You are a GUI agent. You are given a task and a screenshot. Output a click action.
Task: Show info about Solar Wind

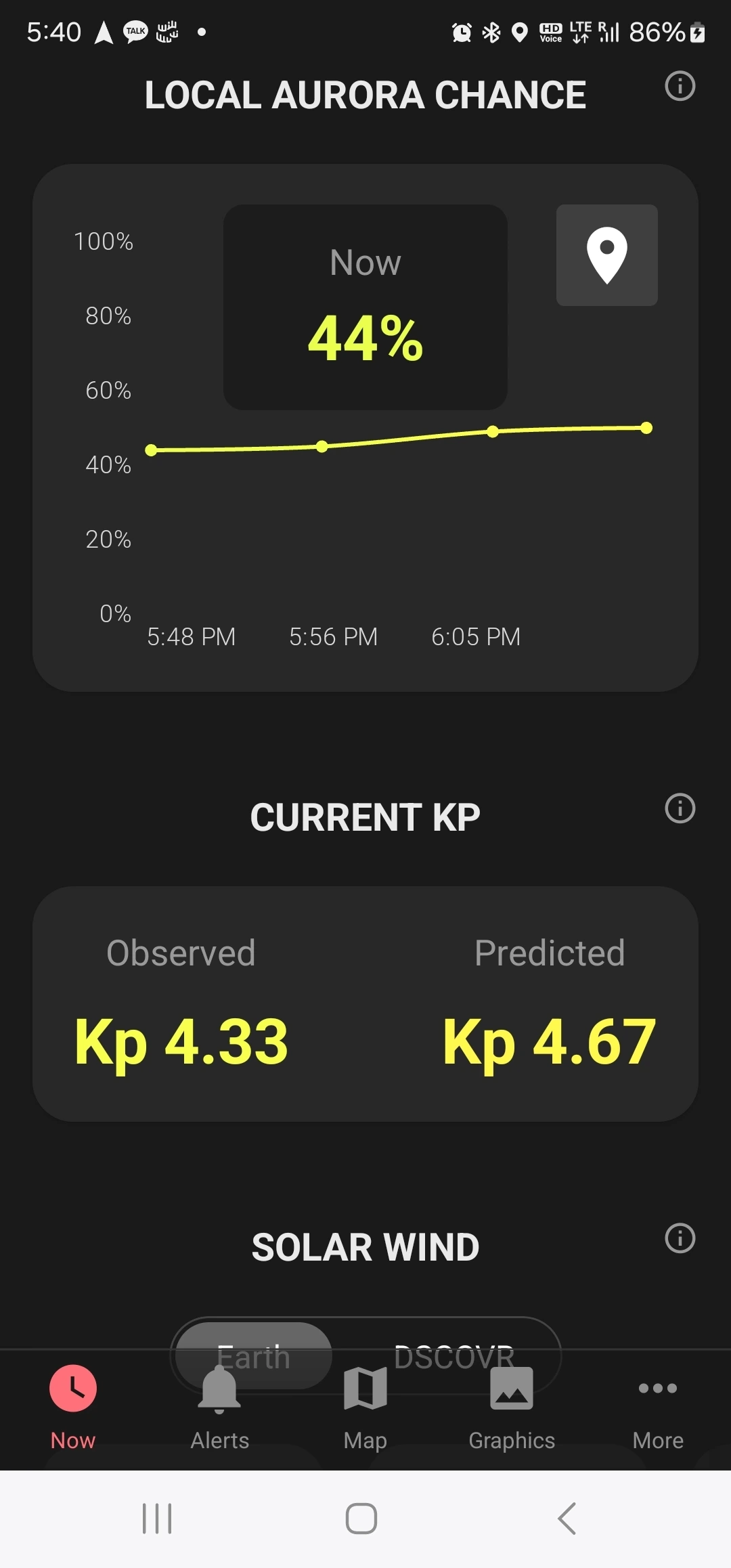click(680, 1238)
